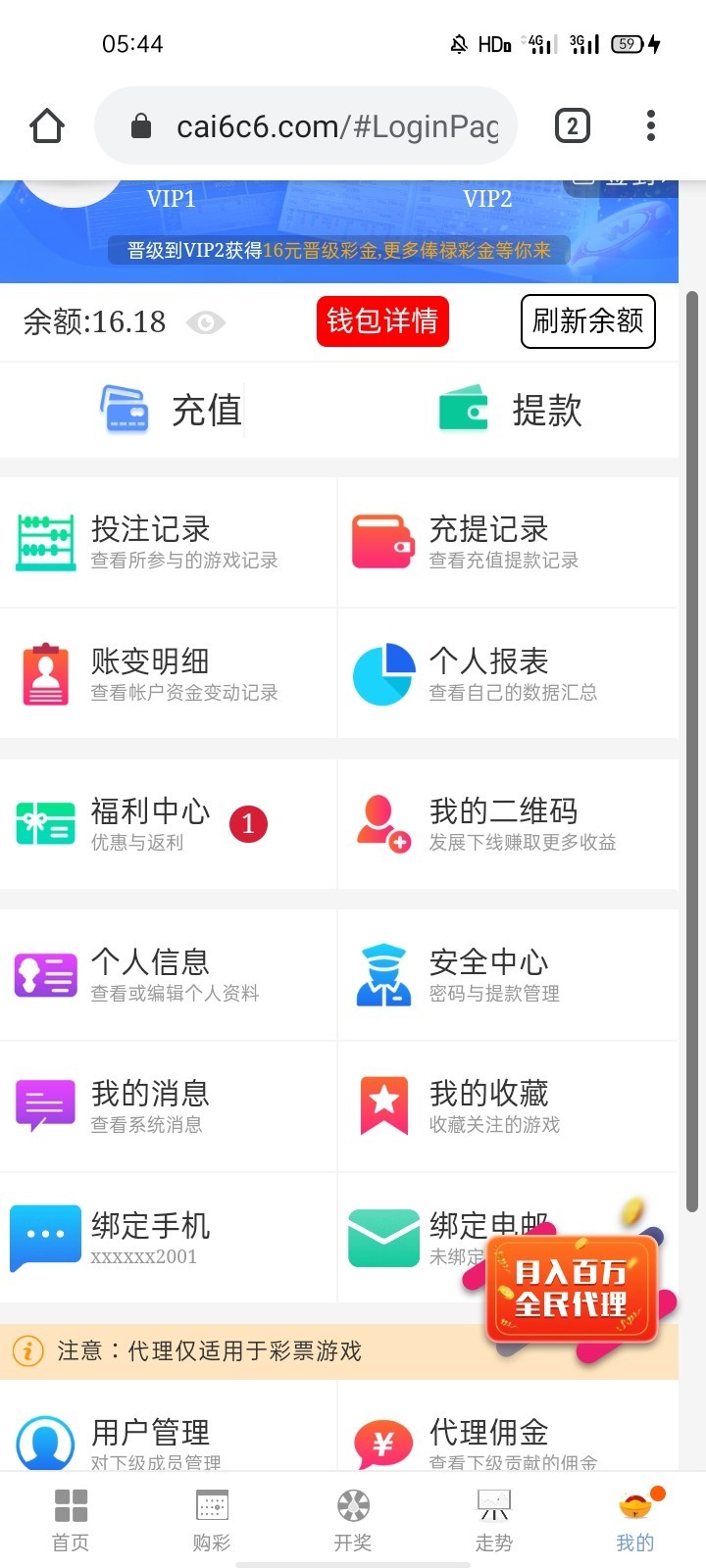
Task: Switch to the 首页 home tab
Action: pyautogui.click(x=71, y=1520)
